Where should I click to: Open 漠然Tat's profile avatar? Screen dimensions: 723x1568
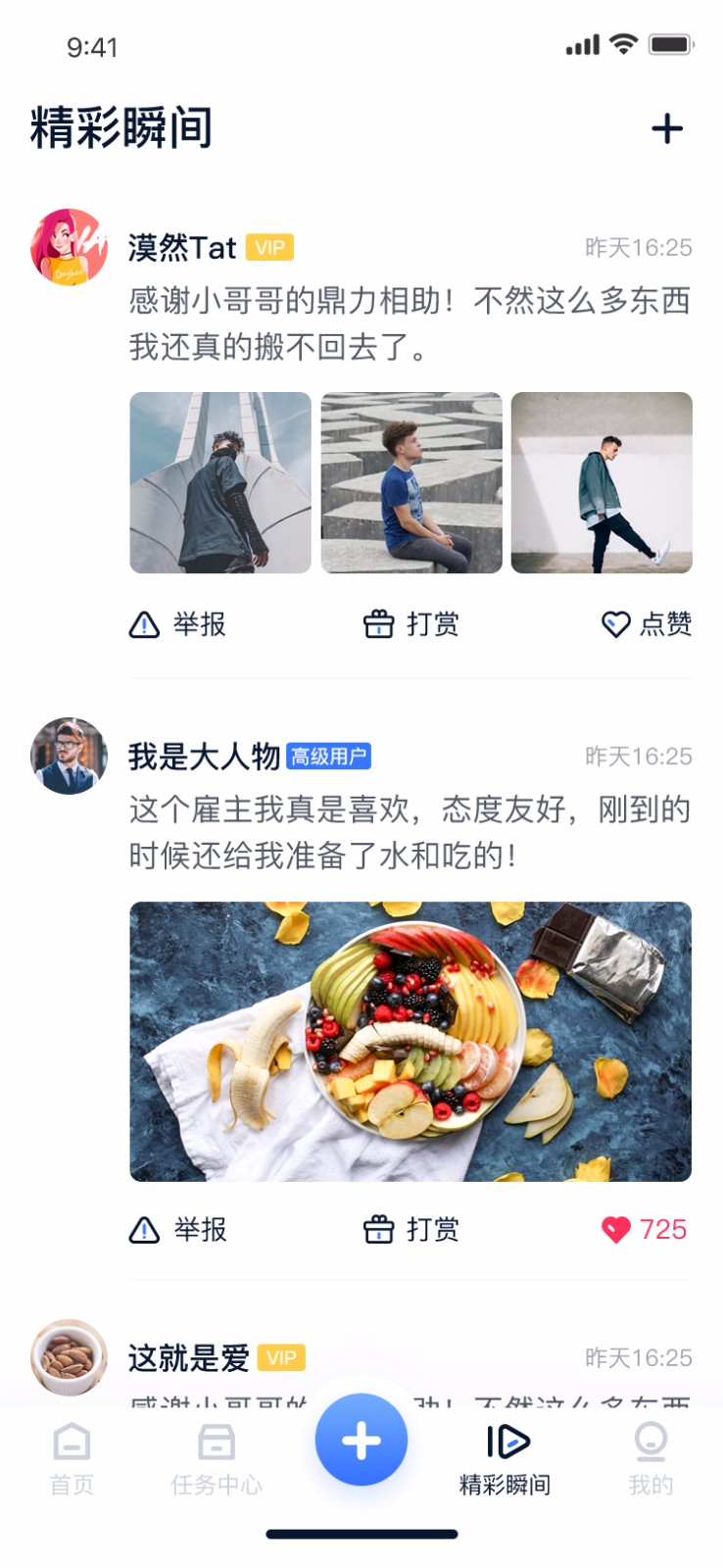click(69, 246)
